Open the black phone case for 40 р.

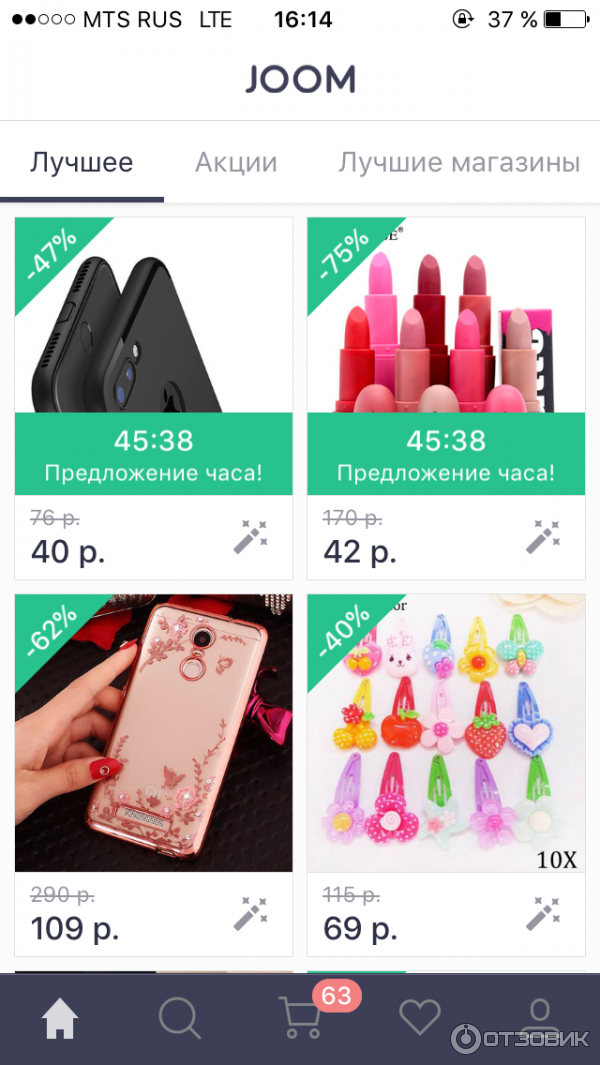(x=154, y=316)
